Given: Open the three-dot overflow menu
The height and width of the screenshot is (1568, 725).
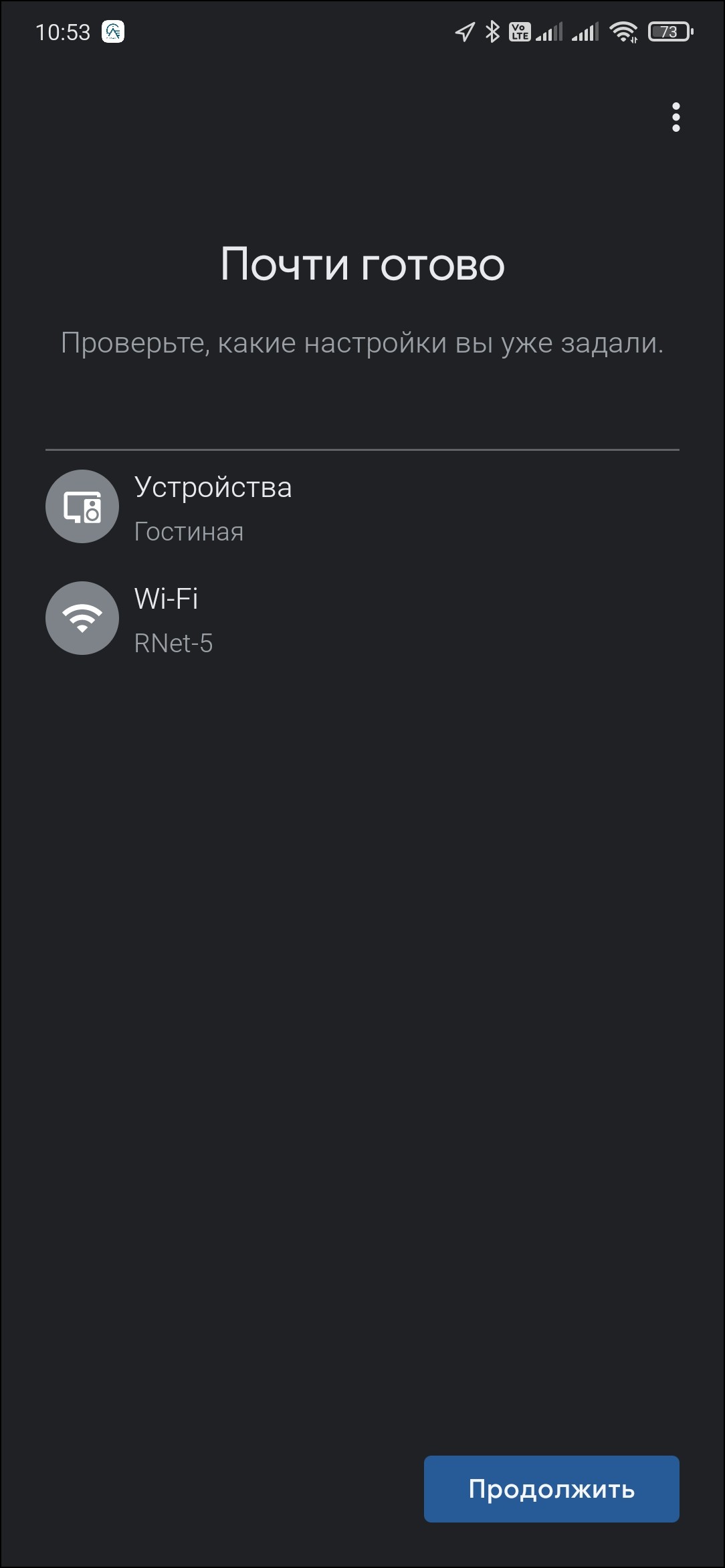Looking at the screenshot, I should tap(676, 117).
